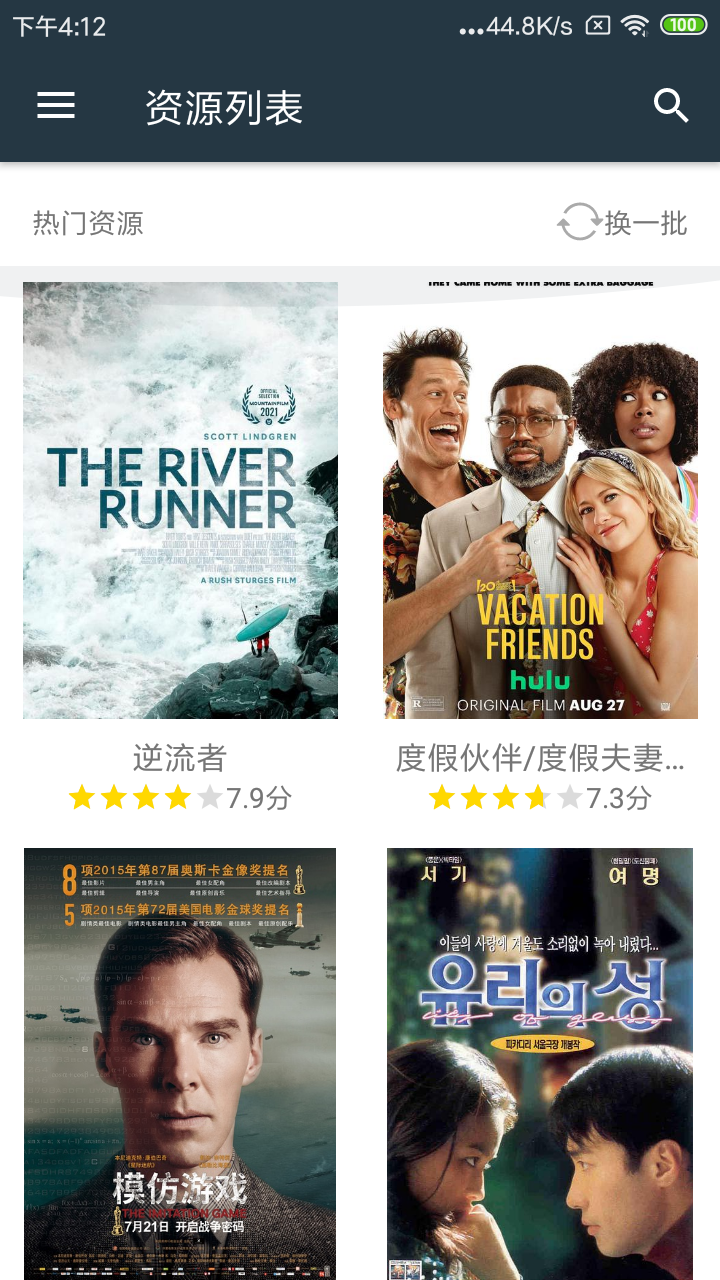
Task: View the Korean-titled movie with 서기 and 여명
Action: click(x=540, y=1064)
